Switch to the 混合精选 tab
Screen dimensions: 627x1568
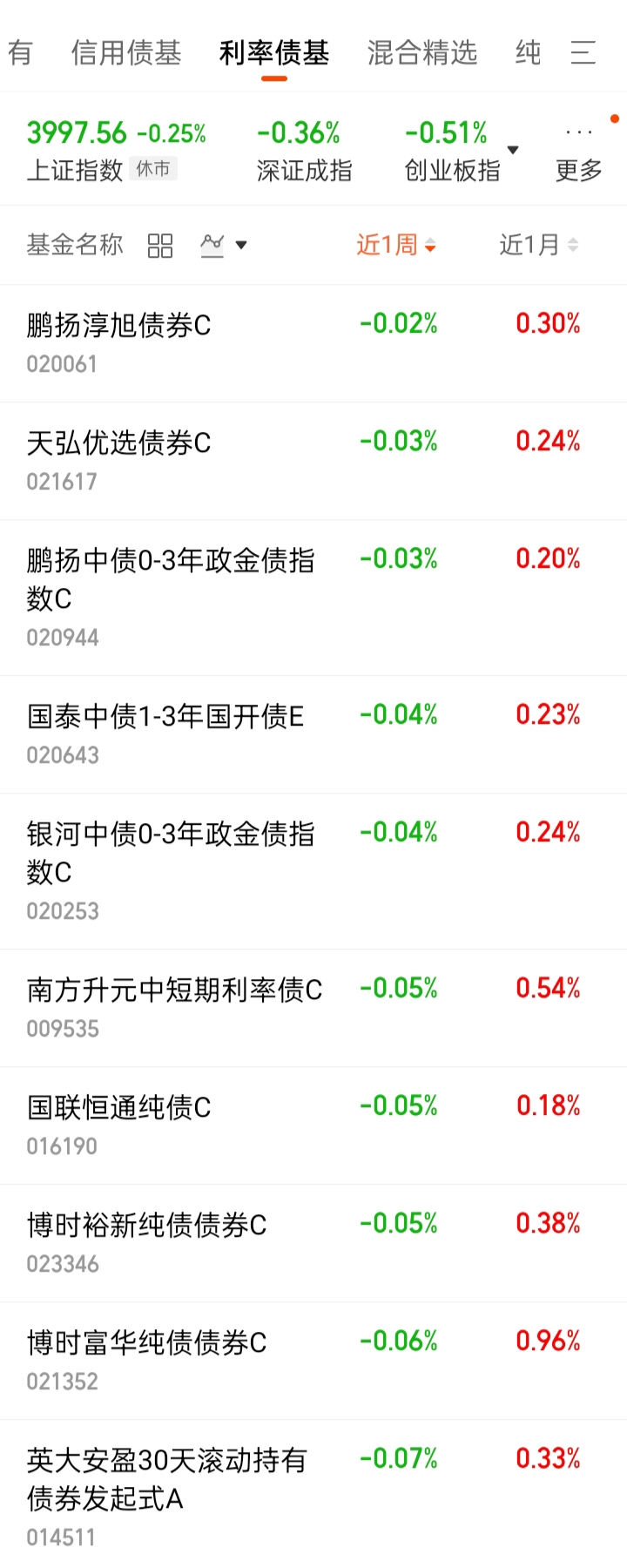coord(422,53)
